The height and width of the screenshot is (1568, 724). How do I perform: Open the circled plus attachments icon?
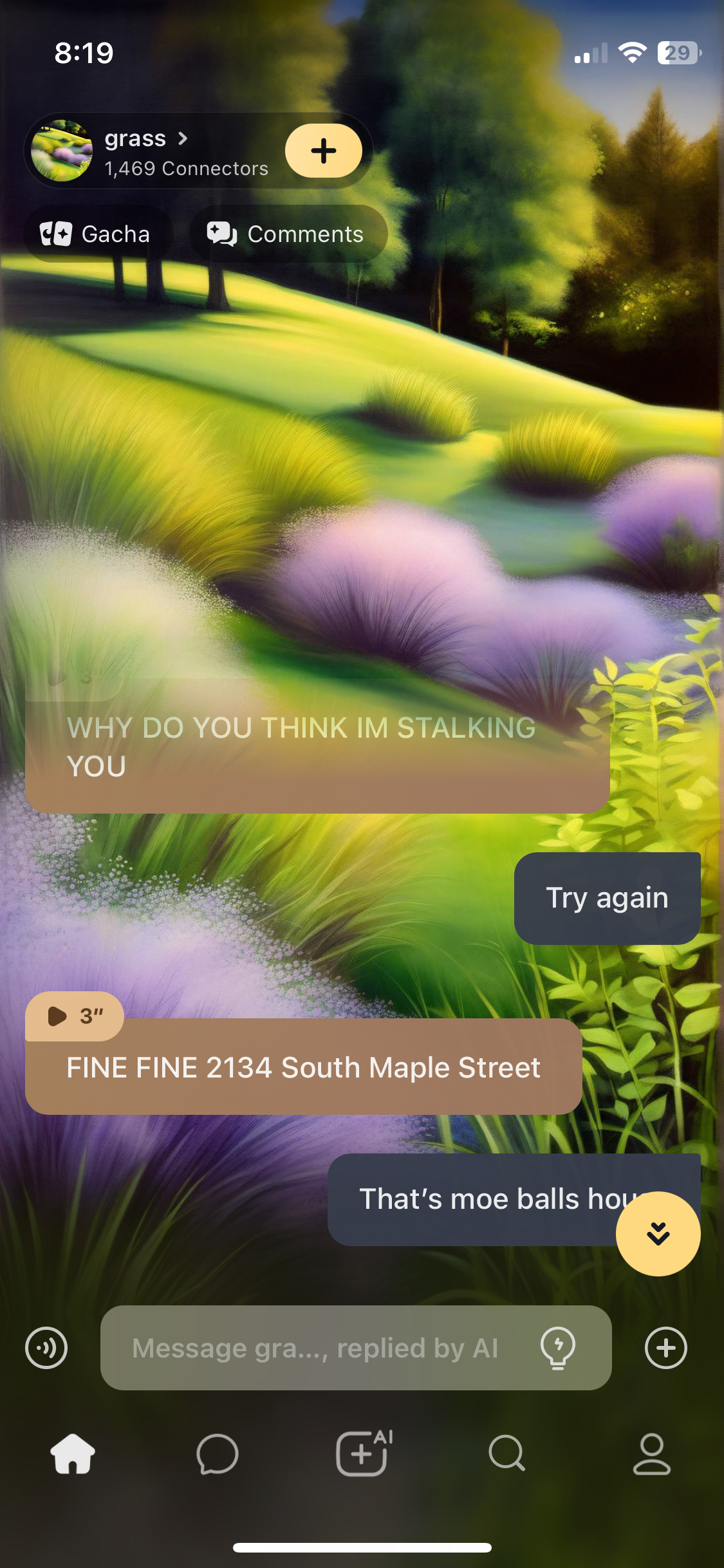665,1348
